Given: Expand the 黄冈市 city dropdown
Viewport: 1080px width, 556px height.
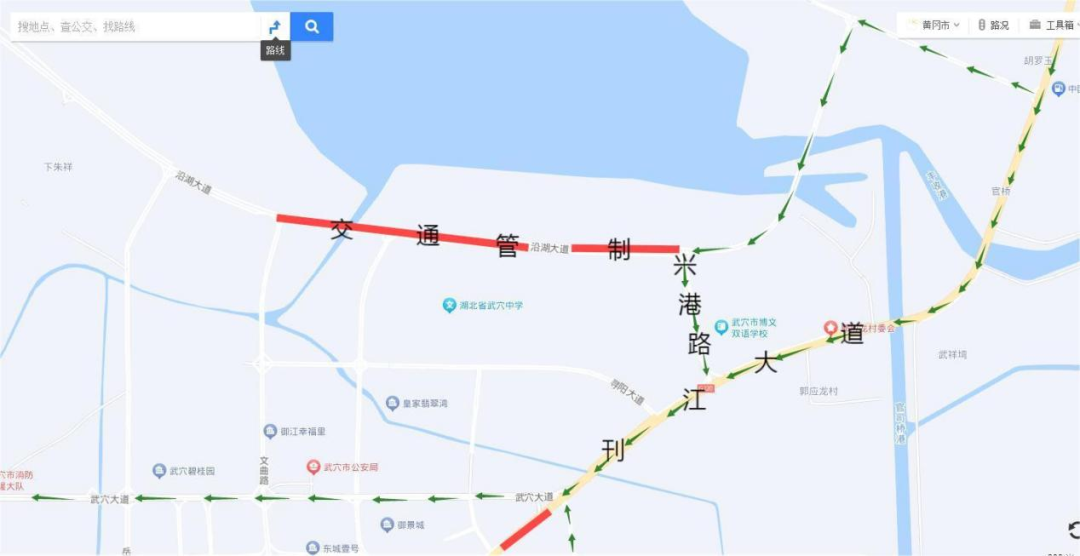Looking at the screenshot, I should (934, 25).
